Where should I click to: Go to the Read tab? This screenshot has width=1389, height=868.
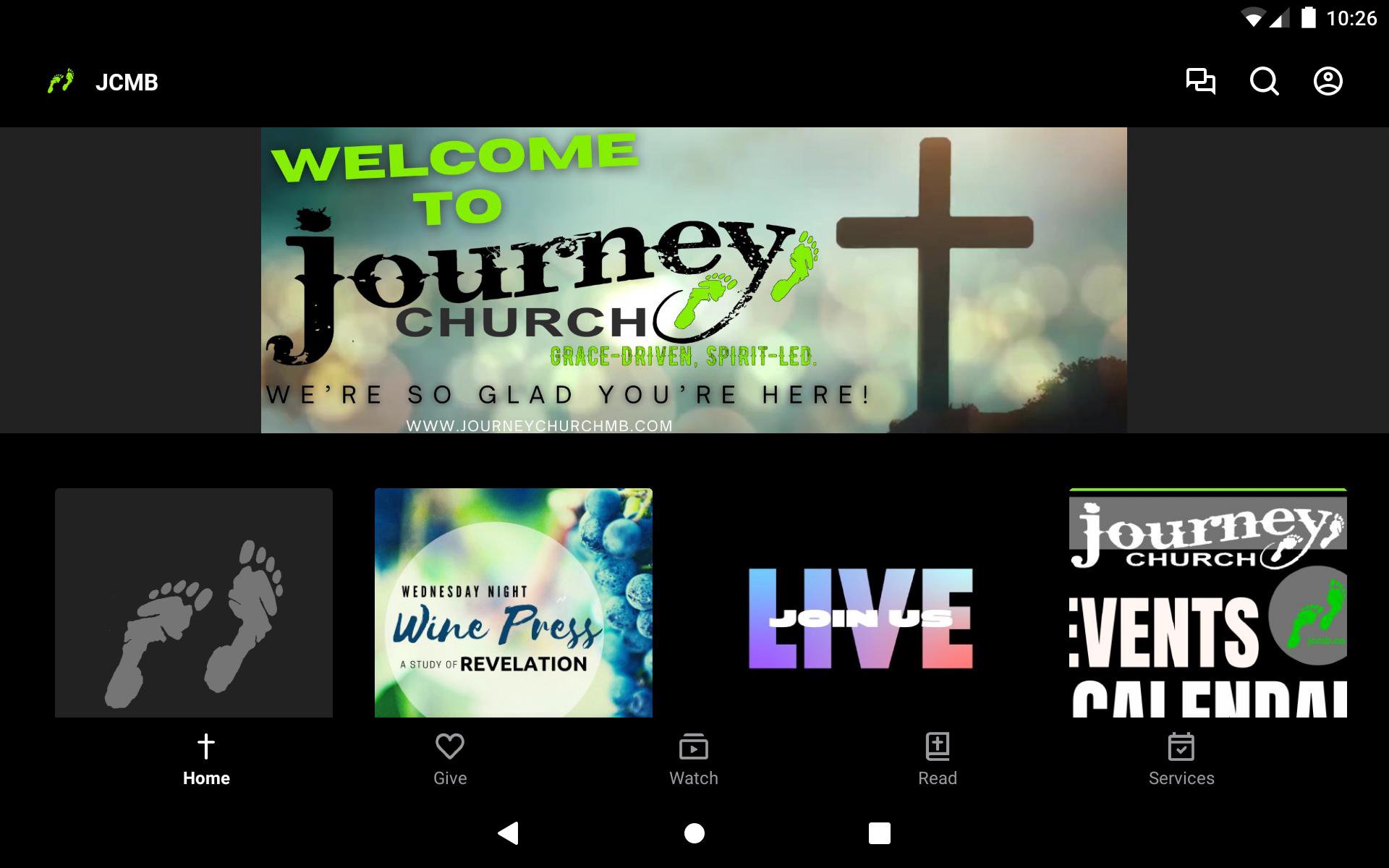[937, 760]
